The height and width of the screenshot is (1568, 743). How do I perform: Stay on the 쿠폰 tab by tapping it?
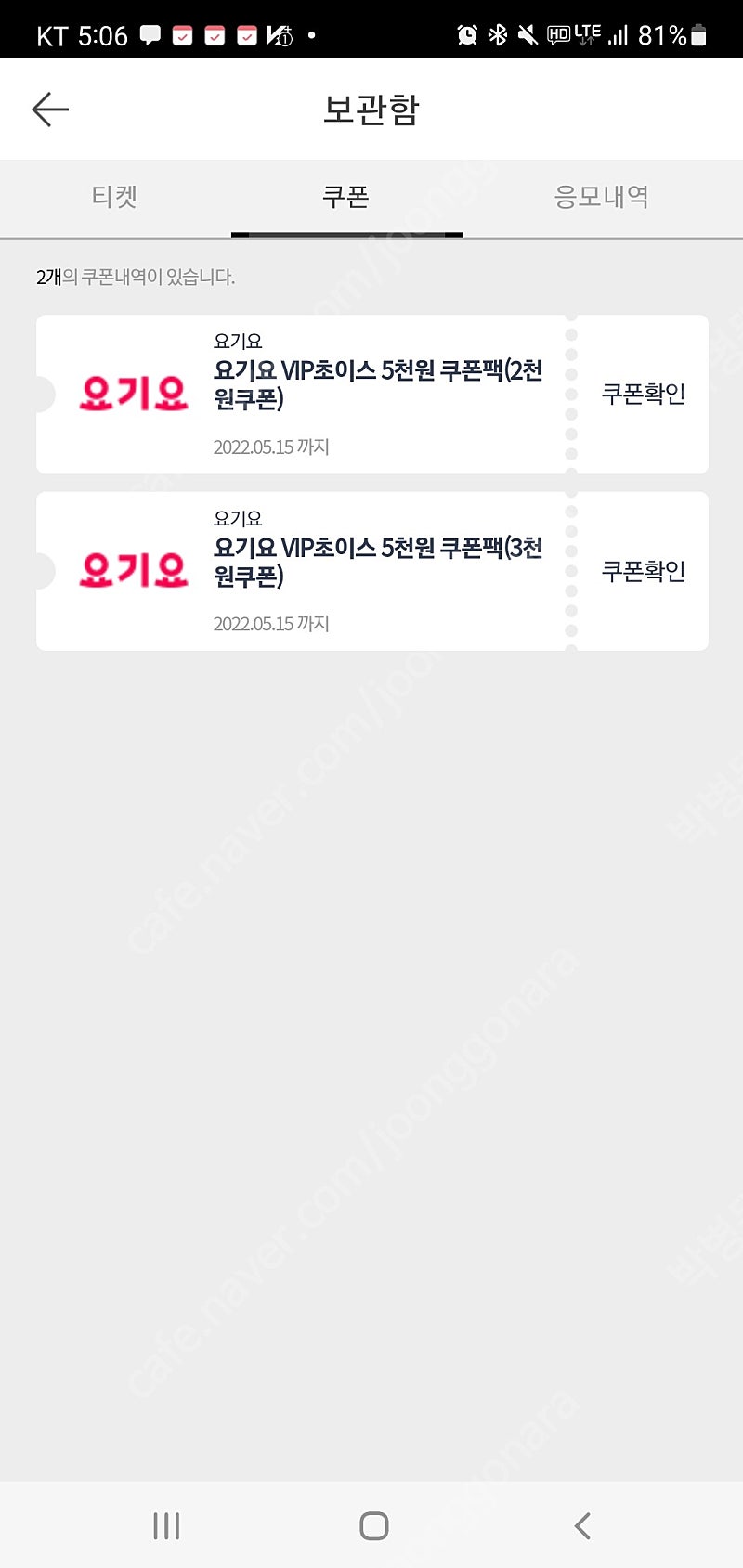click(x=346, y=197)
